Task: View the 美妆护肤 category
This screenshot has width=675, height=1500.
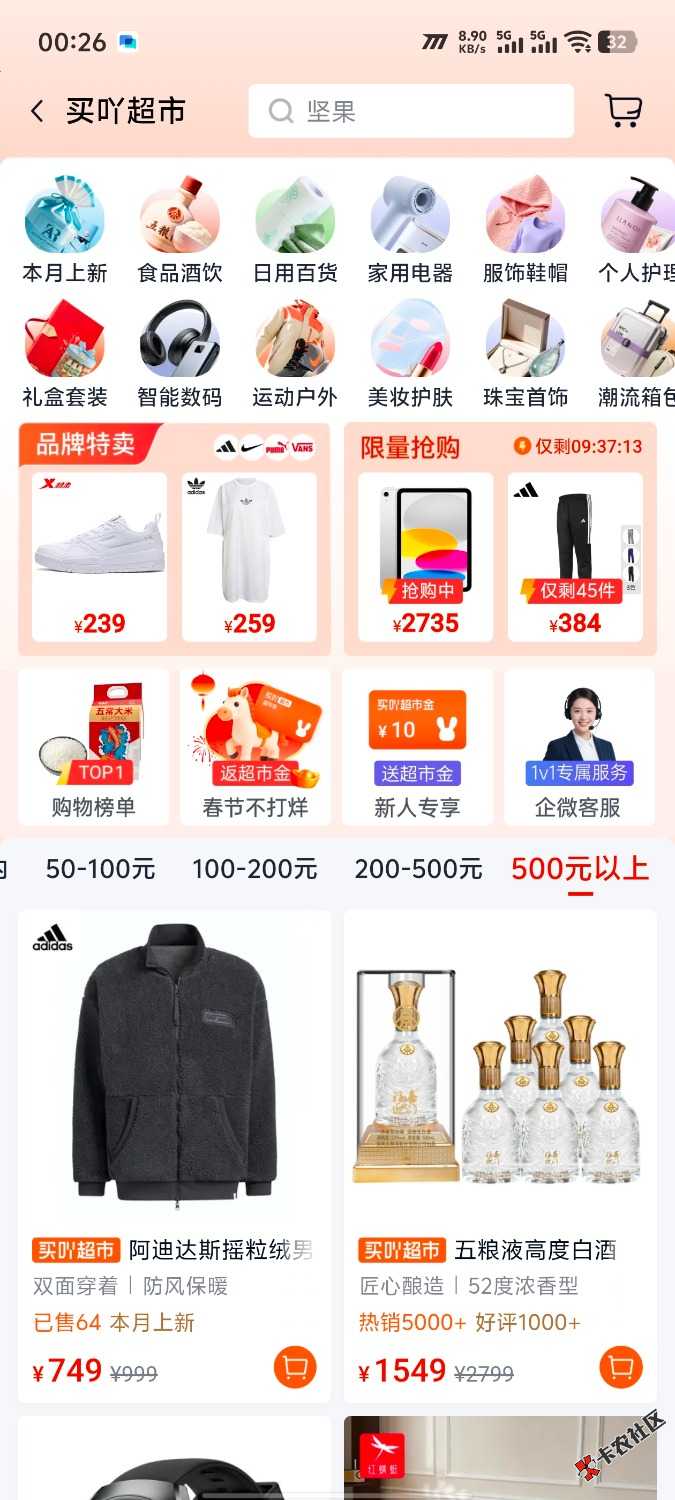Action: pyautogui.click(x=410, y=353)
